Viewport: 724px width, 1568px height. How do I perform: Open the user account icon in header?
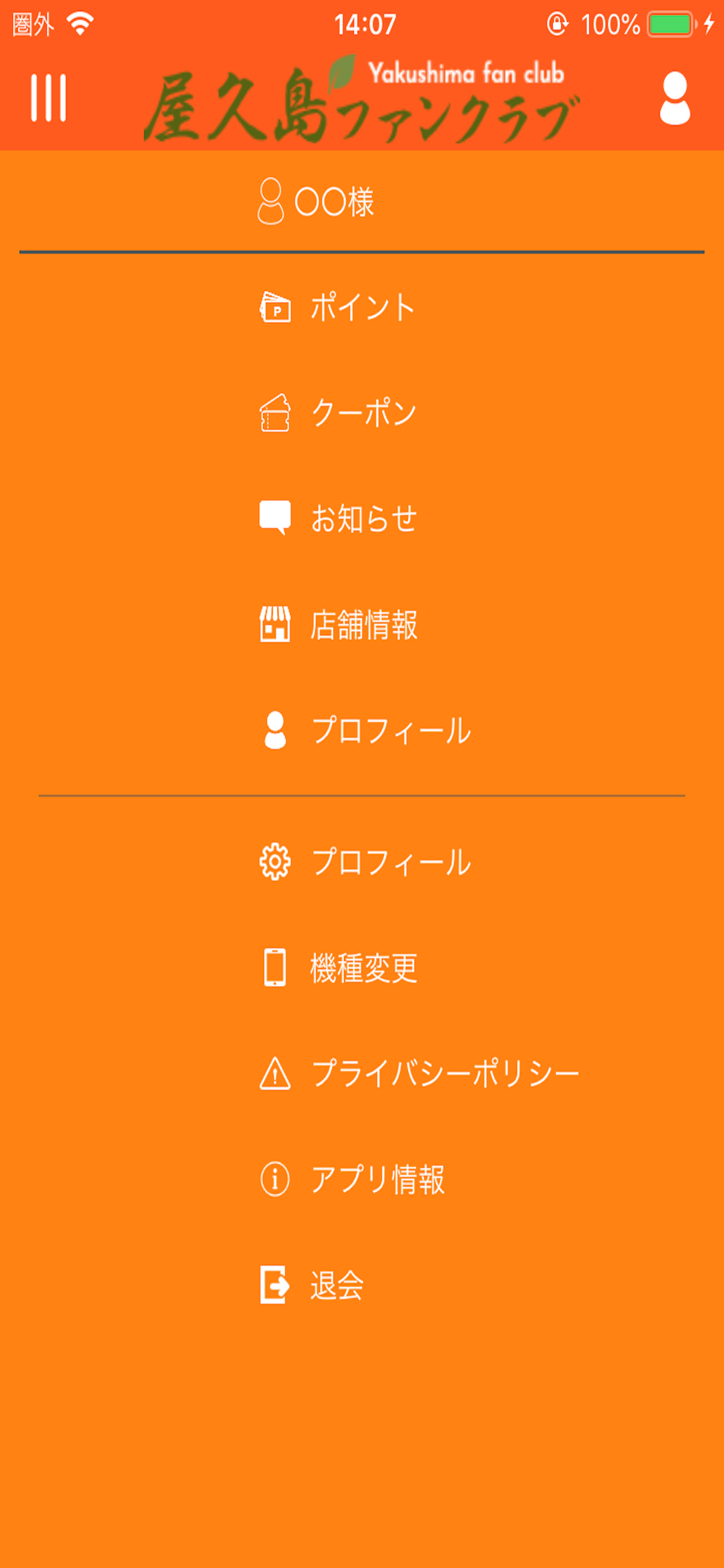(x=674, y=99)
